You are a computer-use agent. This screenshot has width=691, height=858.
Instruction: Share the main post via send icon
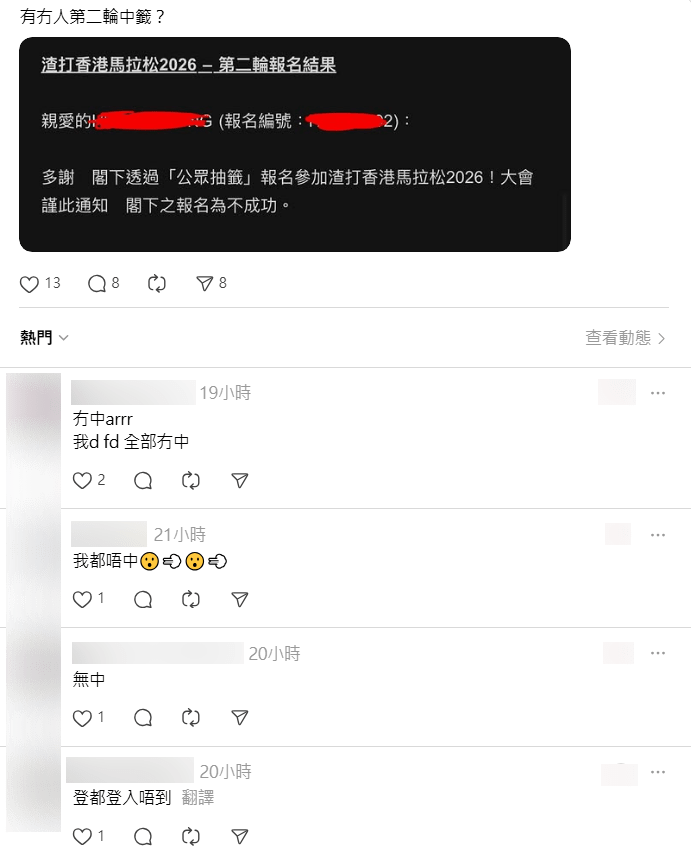(x=205, y=284)
